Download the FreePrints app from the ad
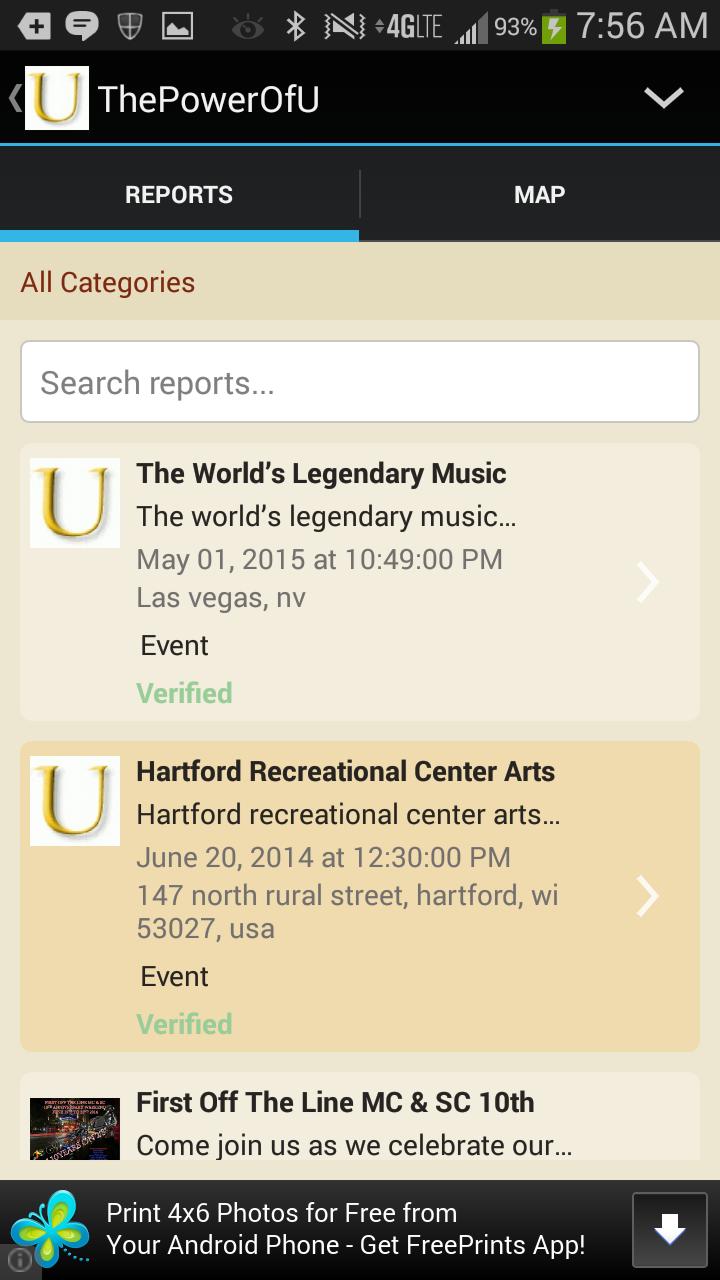This screenshot has height=1280, width=720. point(669,1229)
